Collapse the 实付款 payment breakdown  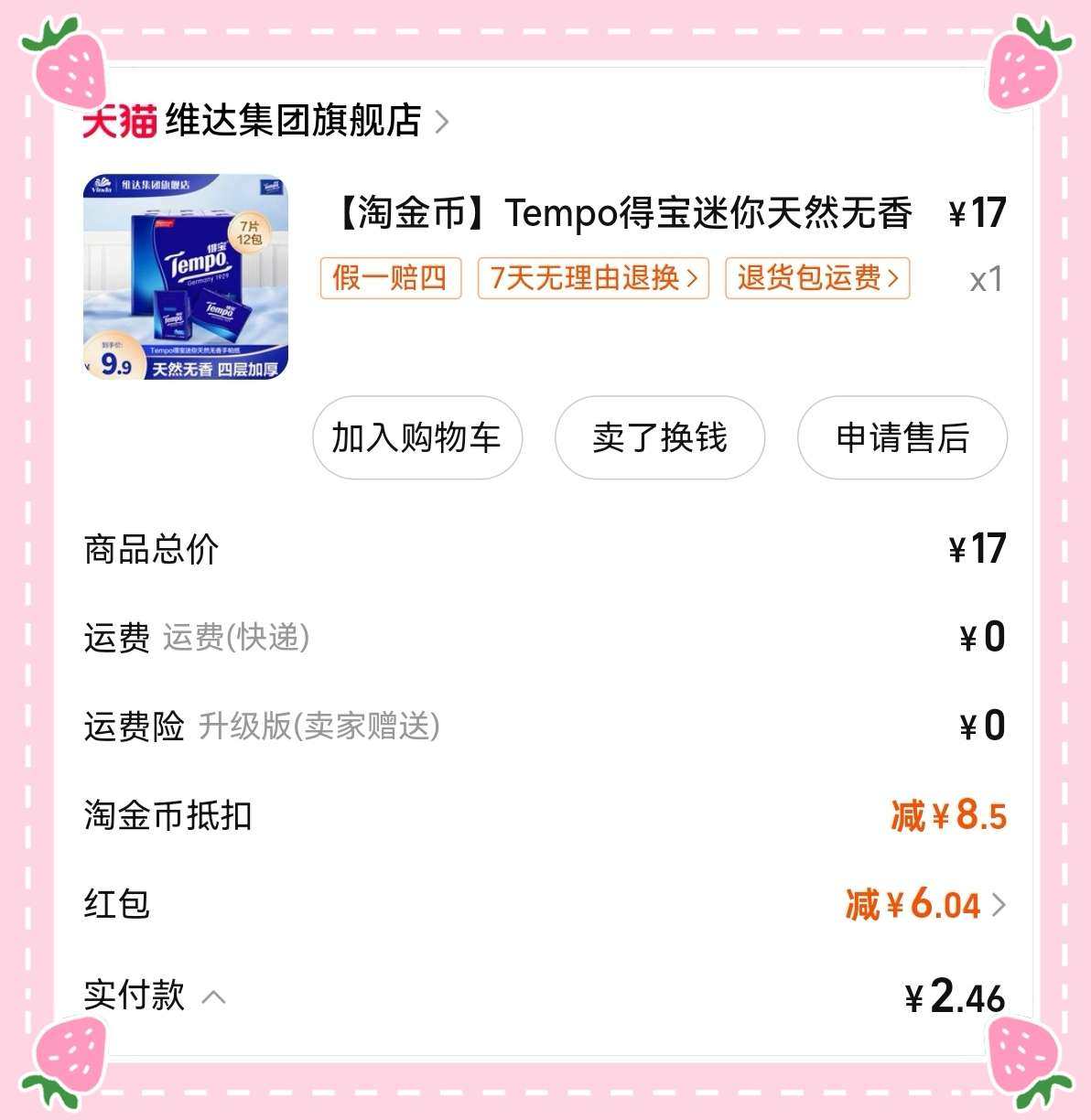212,997
